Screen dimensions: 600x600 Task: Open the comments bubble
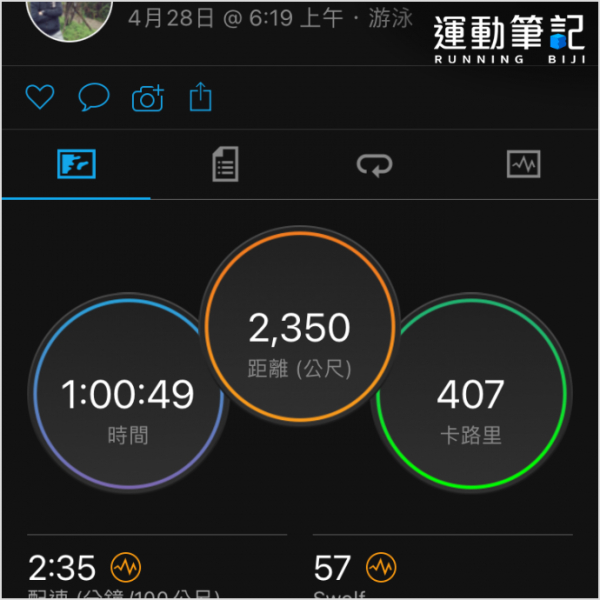pyautogui.click(x=94, y=97)
